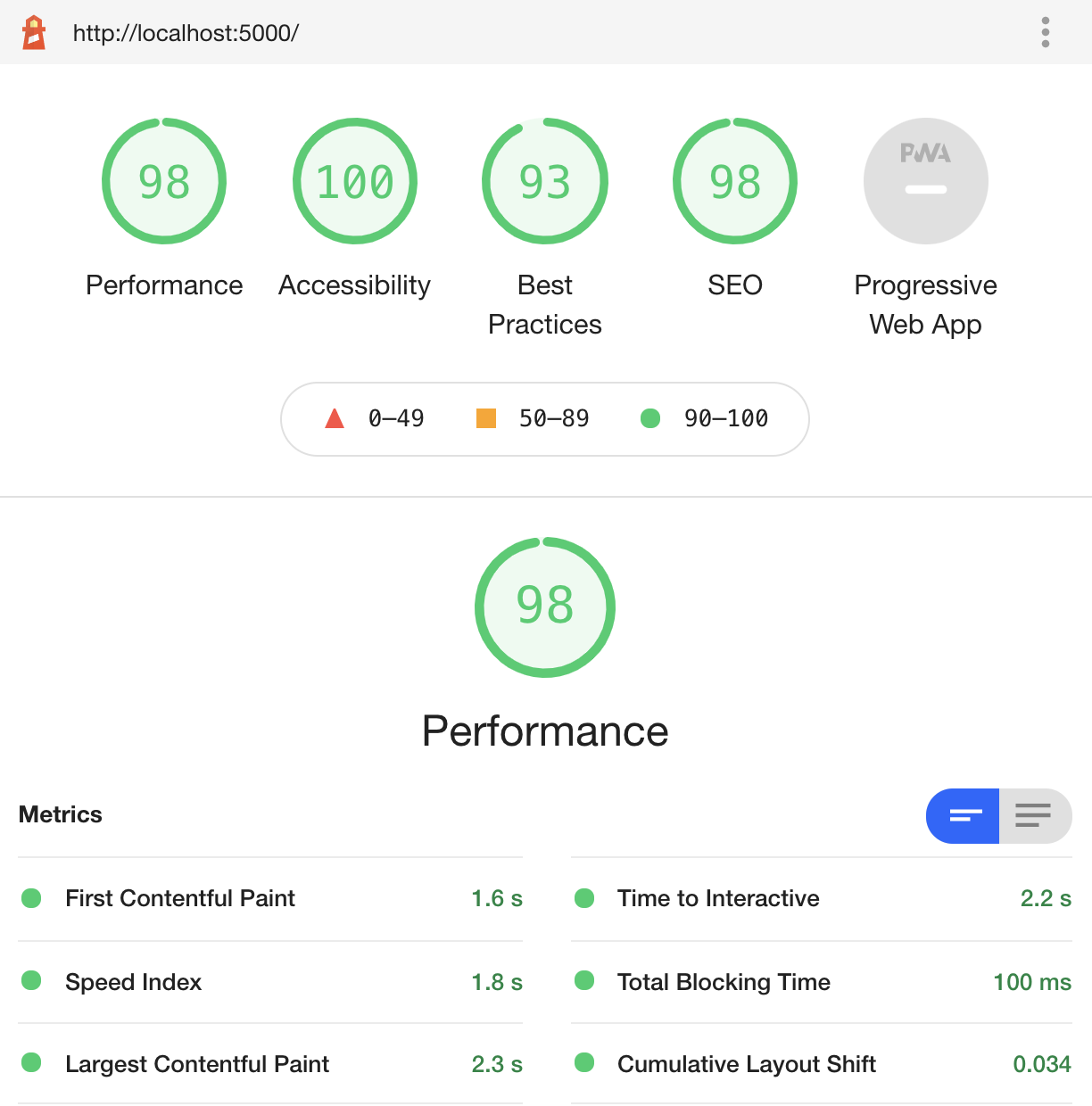The image size is (1092, 1106).
Task: Expand the First Contentful Paint metric
Action: click(x=270, y=898)
